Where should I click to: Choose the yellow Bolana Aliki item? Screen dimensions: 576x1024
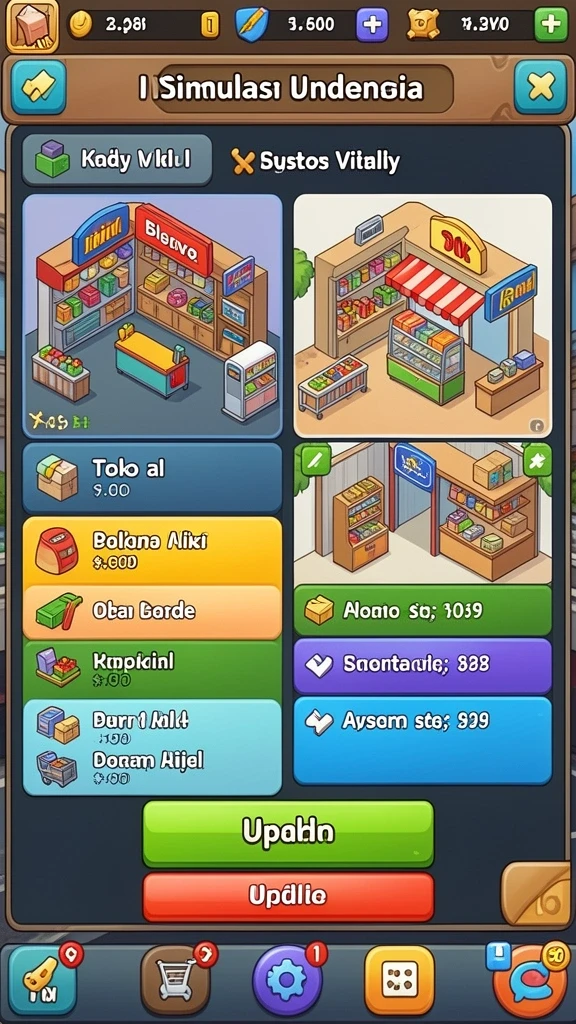click(153, 551)
